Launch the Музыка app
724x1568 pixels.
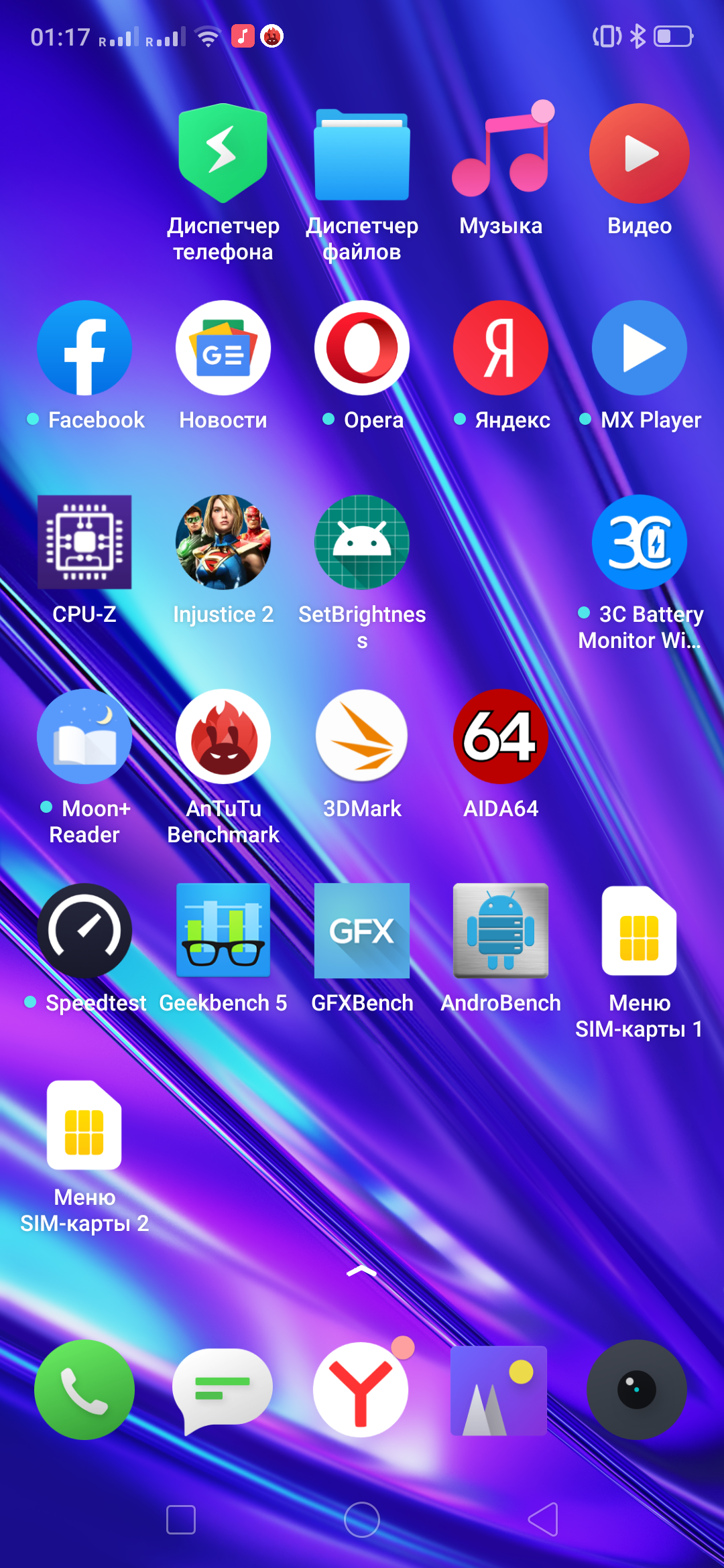tap(501, 154)
